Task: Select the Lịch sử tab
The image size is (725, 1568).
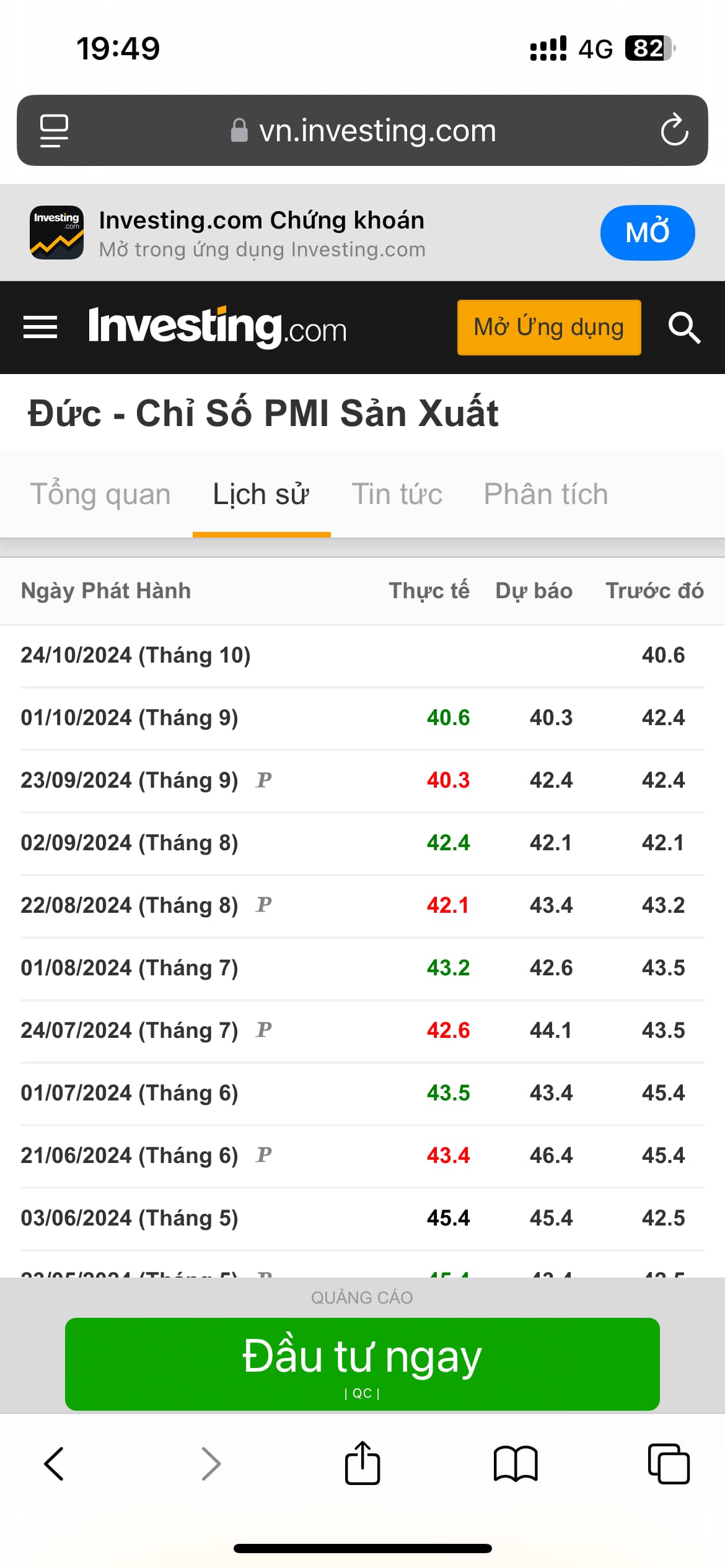Action: pyautogui.click(x=261, y=494)
